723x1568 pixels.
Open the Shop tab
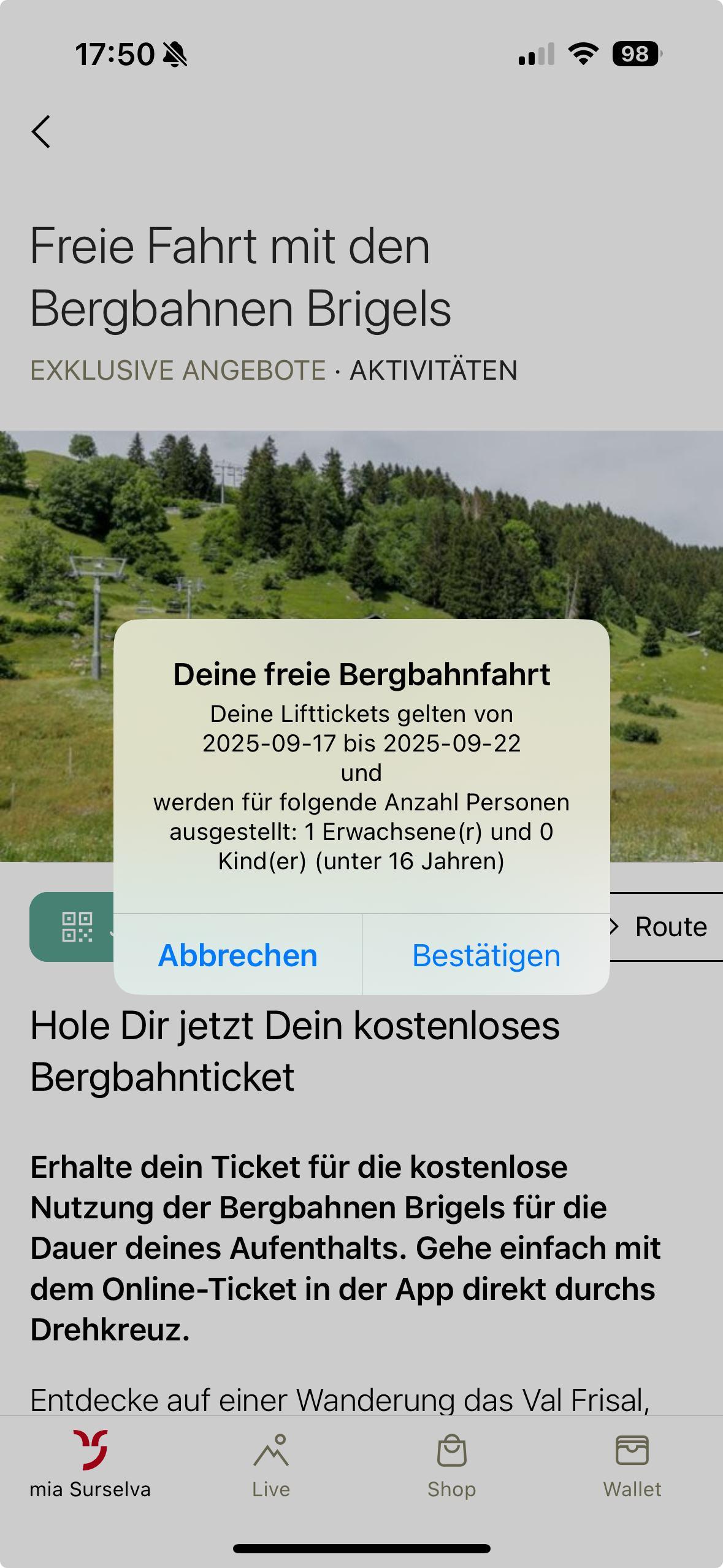pos(451,1465)
